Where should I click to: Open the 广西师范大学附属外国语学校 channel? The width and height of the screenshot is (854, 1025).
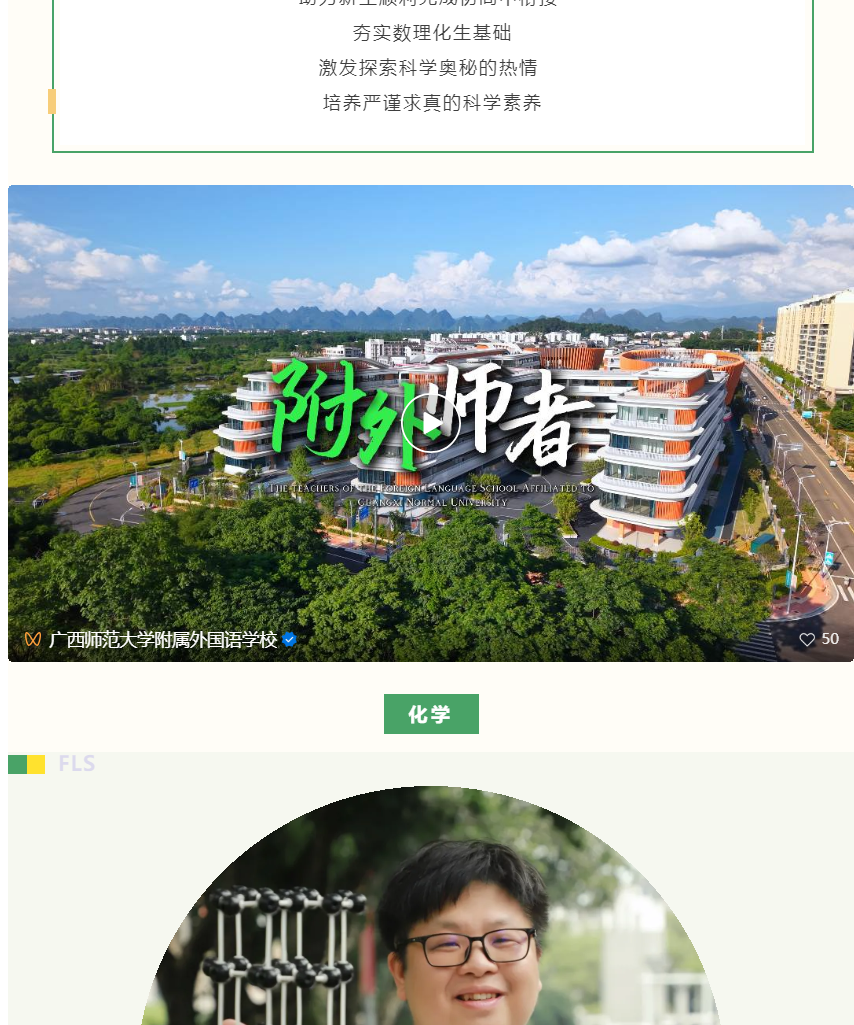coord(162,640)
